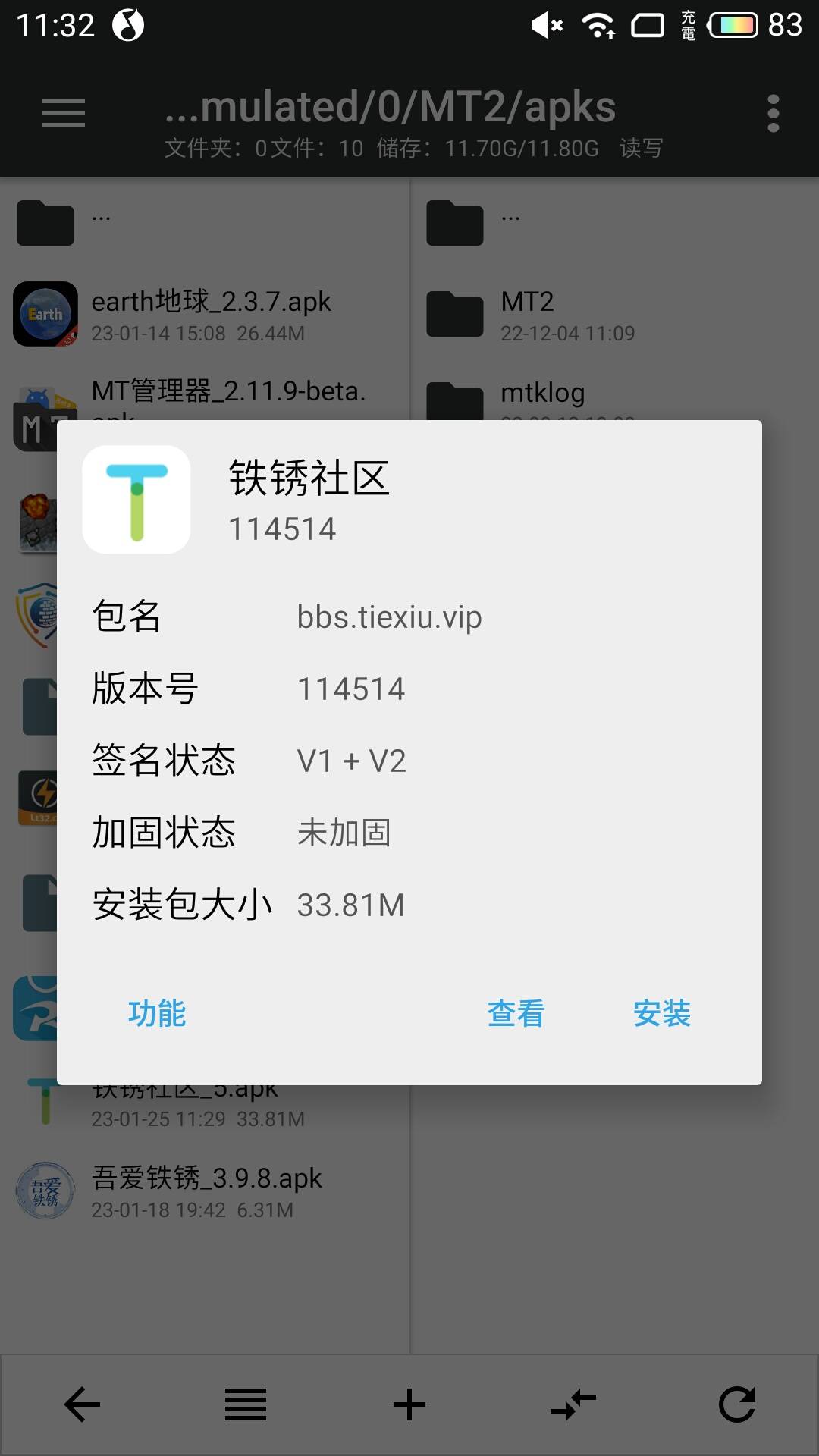819x1456 pixels.
Task: Go back with the bottom arrow
Action: click(x=82, y=1404)
